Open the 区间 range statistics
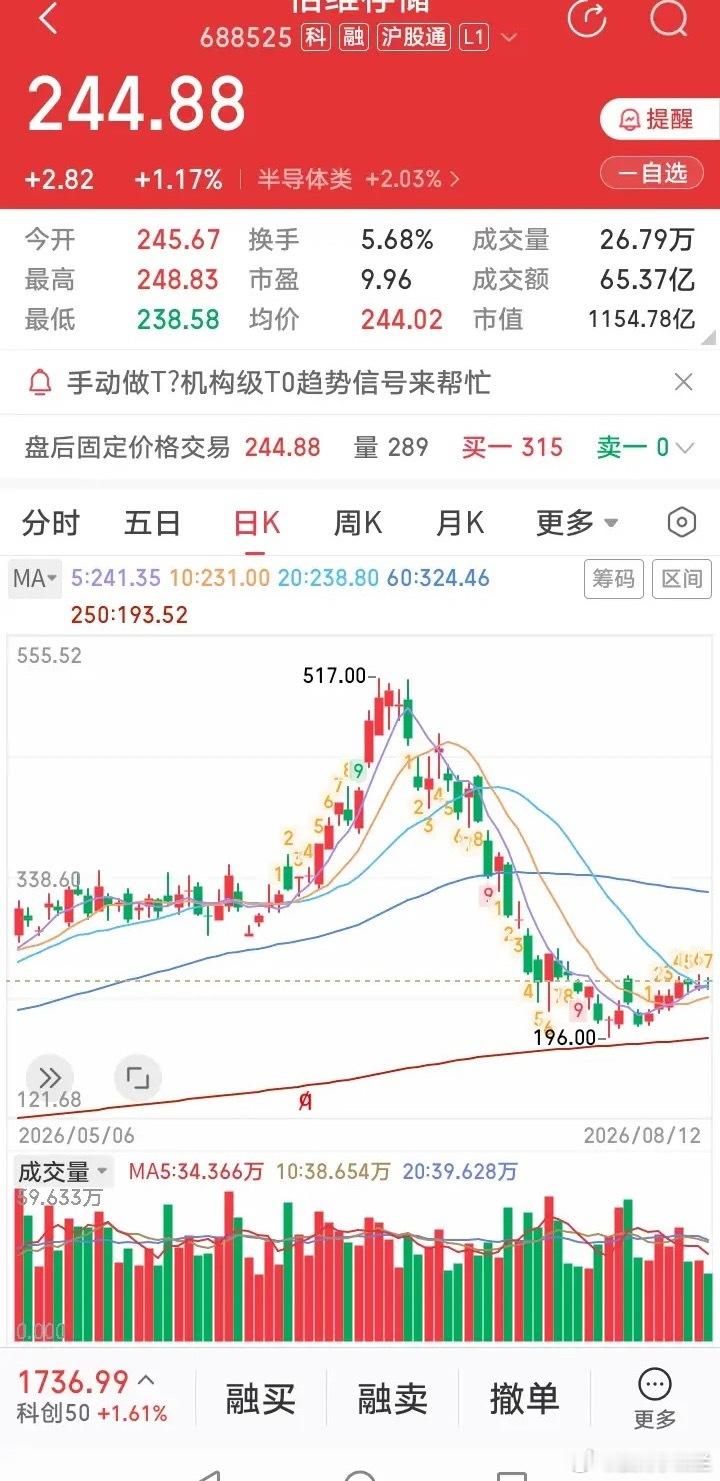Image resolution: width=720 pixels, height=1481 pixels. [680, 578]
